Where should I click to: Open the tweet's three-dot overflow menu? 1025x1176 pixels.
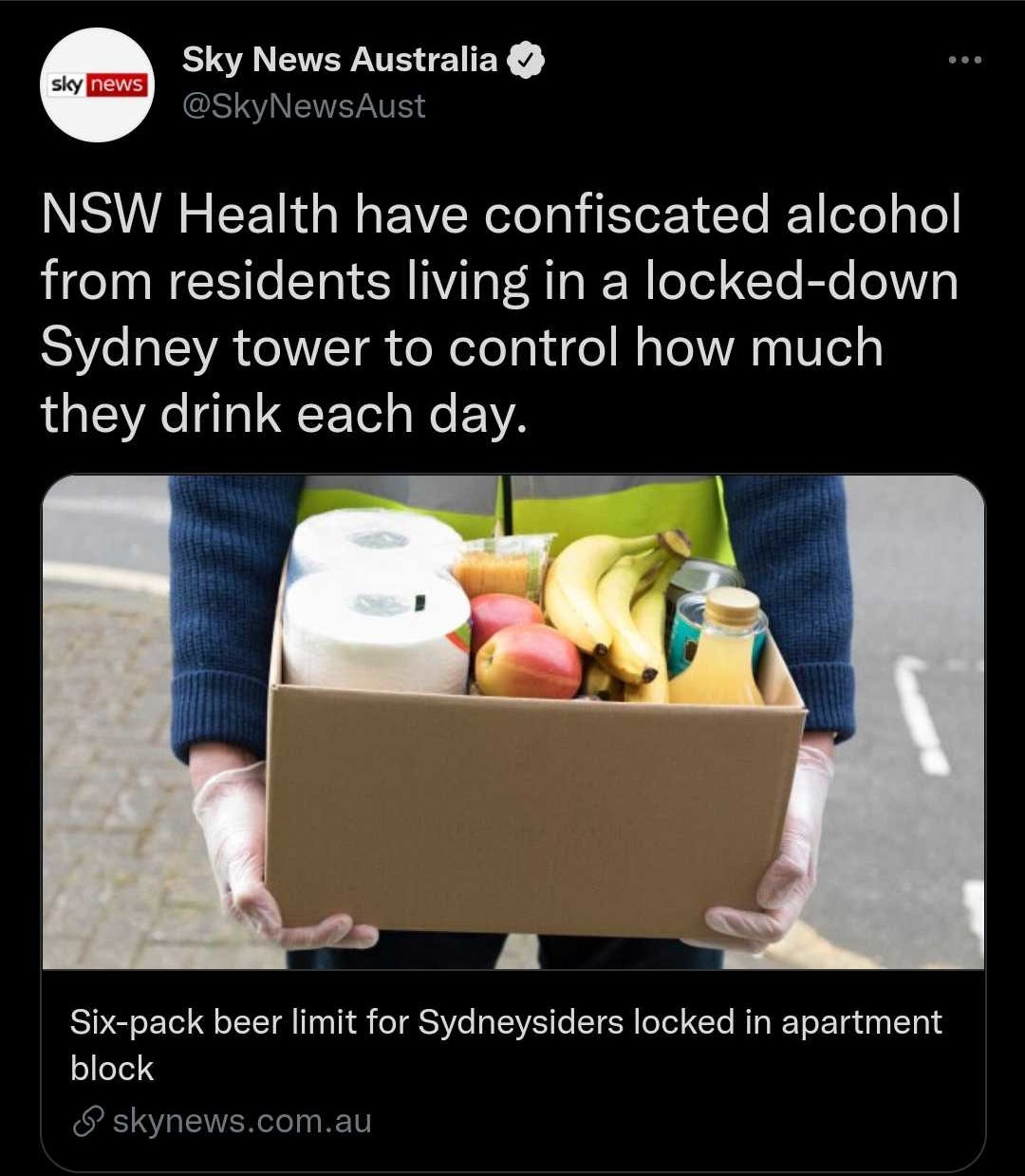pos(965,61)
